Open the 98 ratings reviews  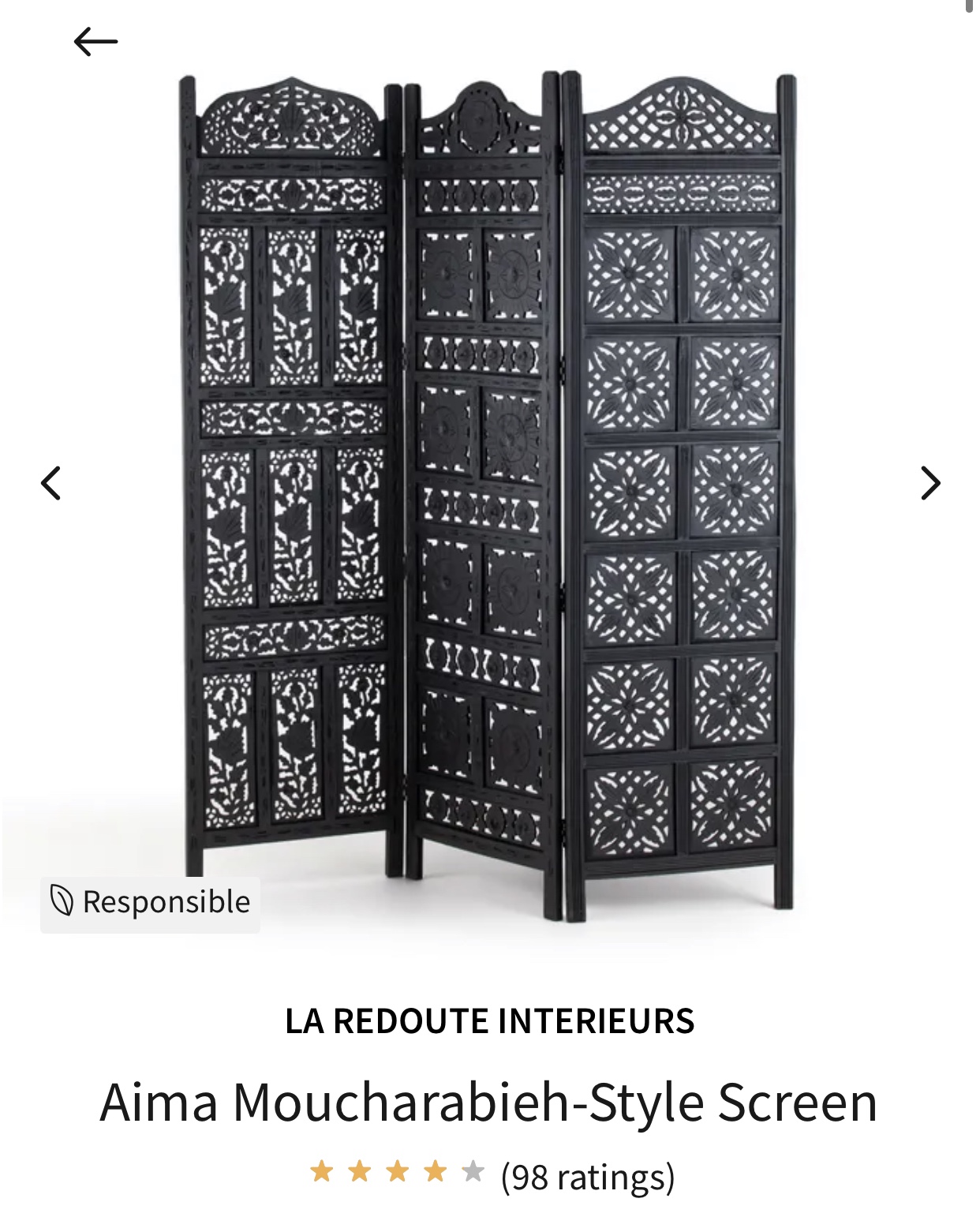tap(587, 1177)
